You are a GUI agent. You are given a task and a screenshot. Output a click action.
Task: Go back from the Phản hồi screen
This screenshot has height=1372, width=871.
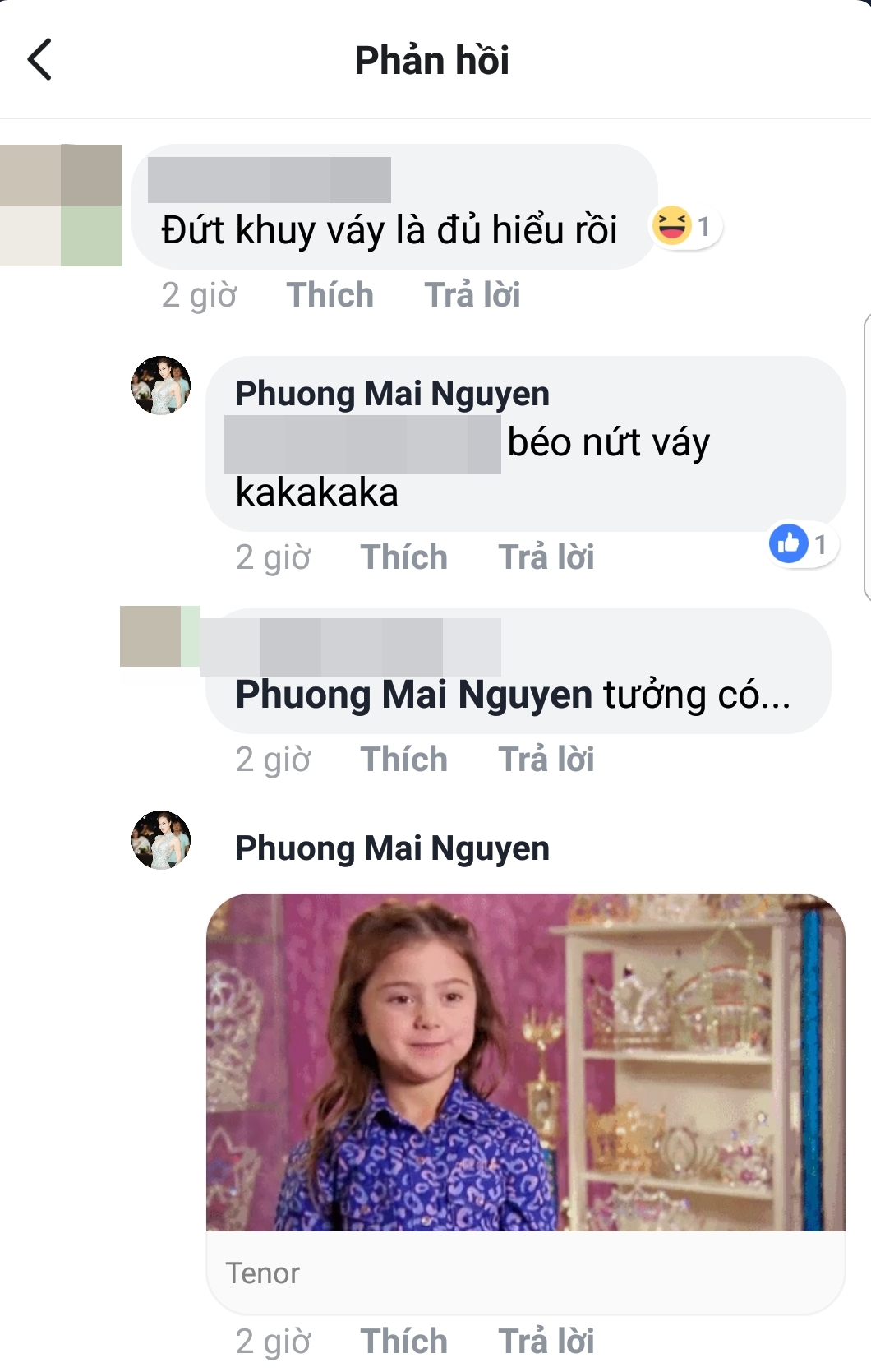pos(39,59)
